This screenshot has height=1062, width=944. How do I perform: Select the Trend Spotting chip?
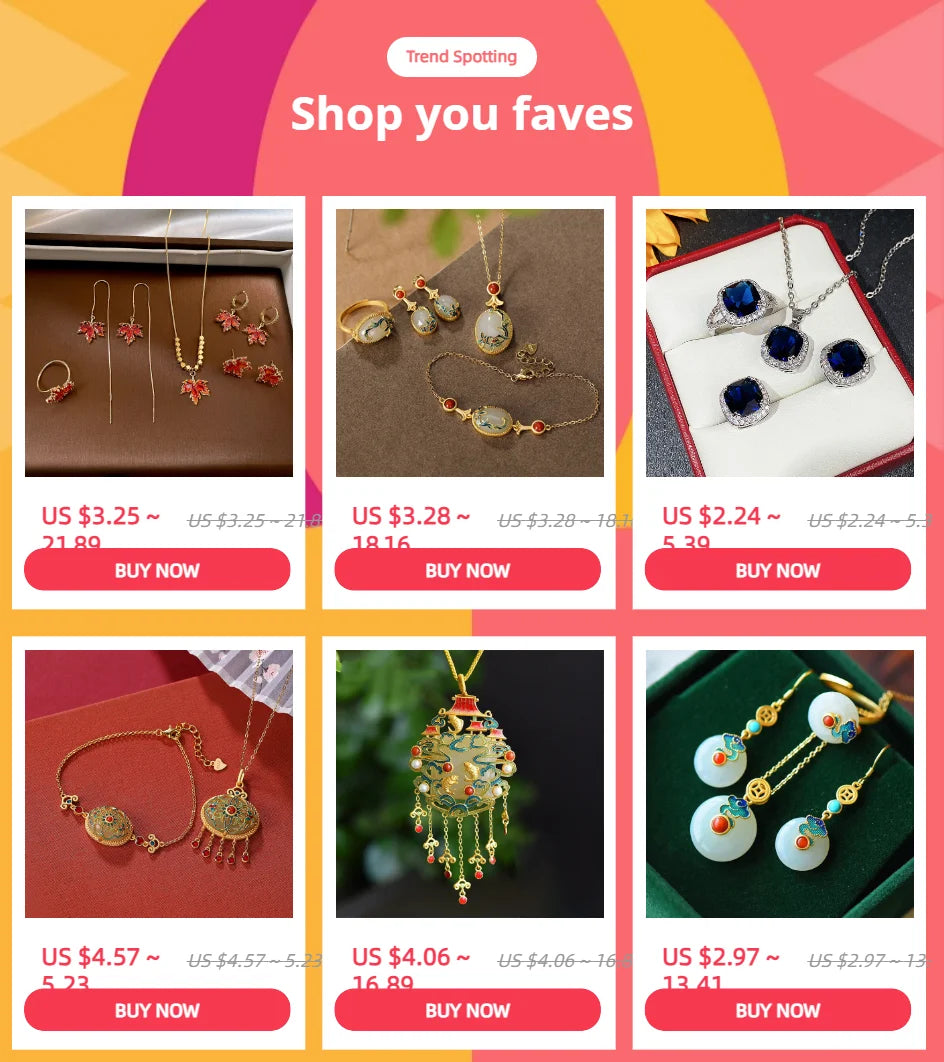[461, 57]
